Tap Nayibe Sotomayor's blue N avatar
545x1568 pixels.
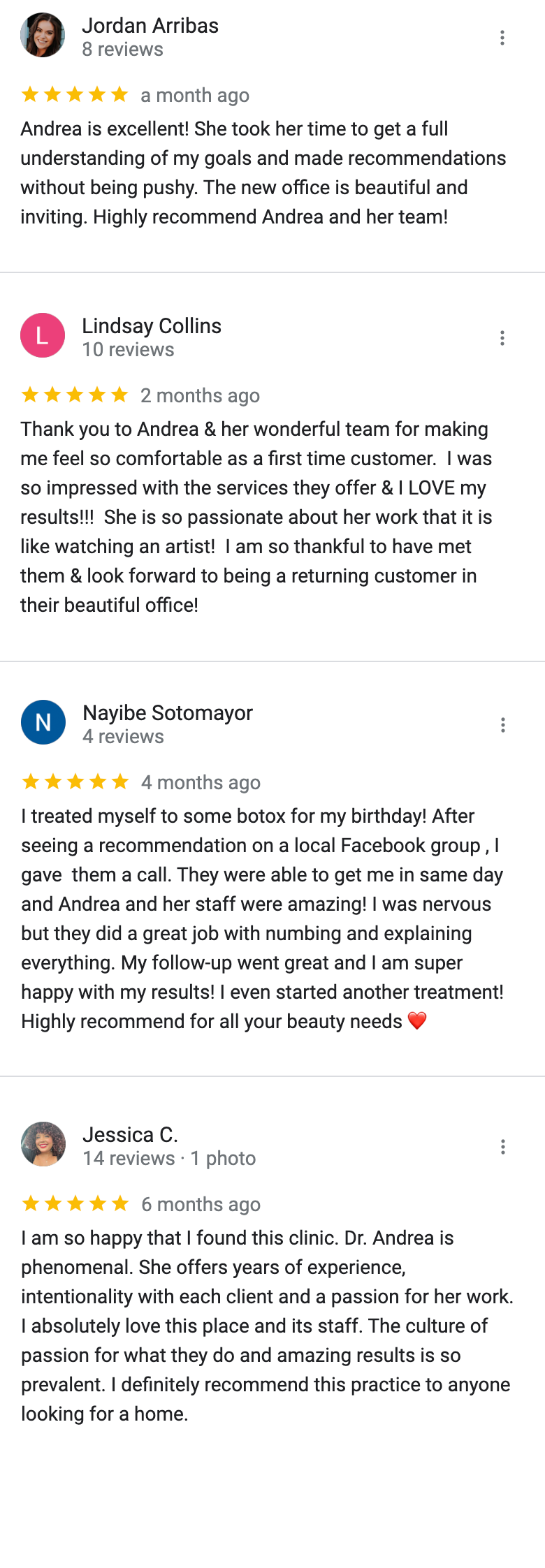(x=43, y=722)
